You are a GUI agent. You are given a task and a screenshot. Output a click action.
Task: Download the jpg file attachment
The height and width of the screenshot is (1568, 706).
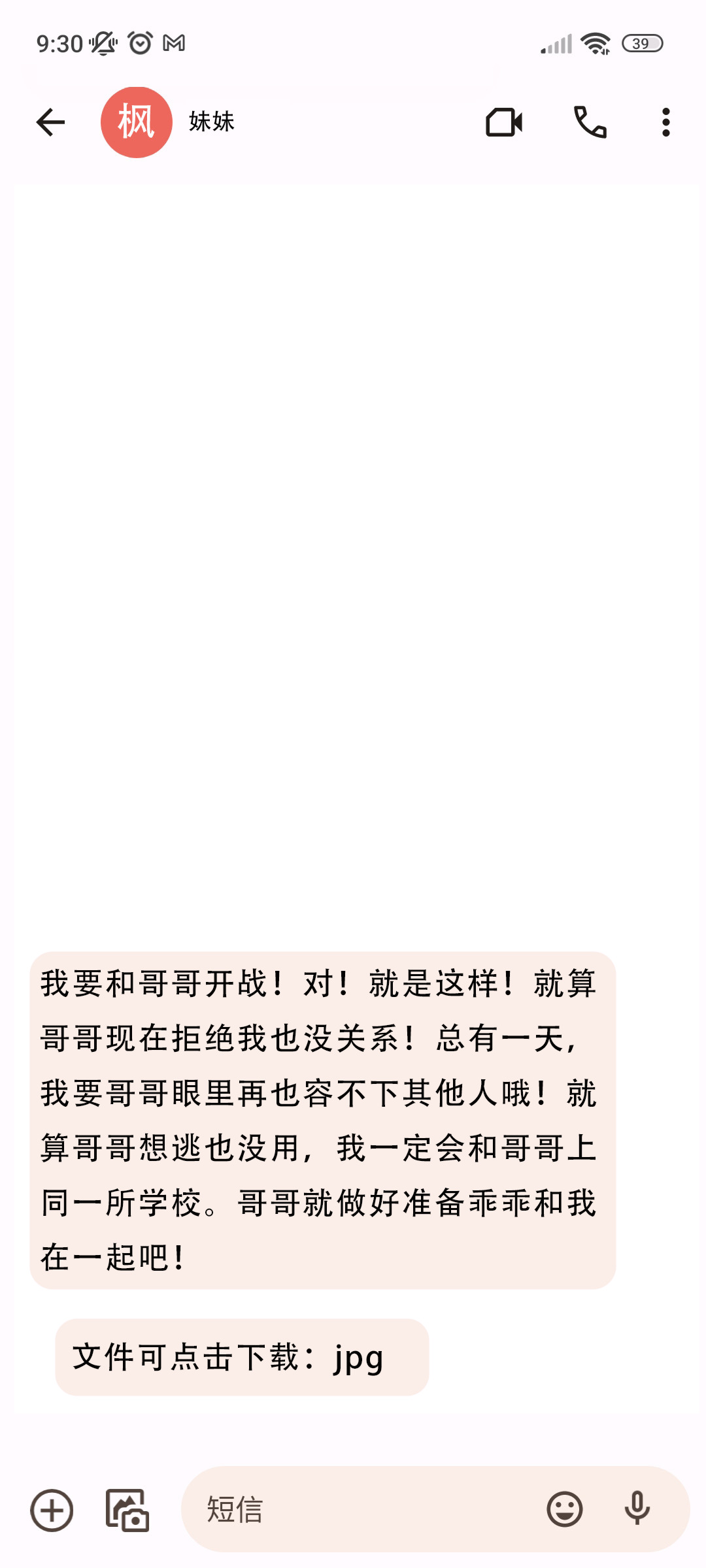tap(242, 1357)
